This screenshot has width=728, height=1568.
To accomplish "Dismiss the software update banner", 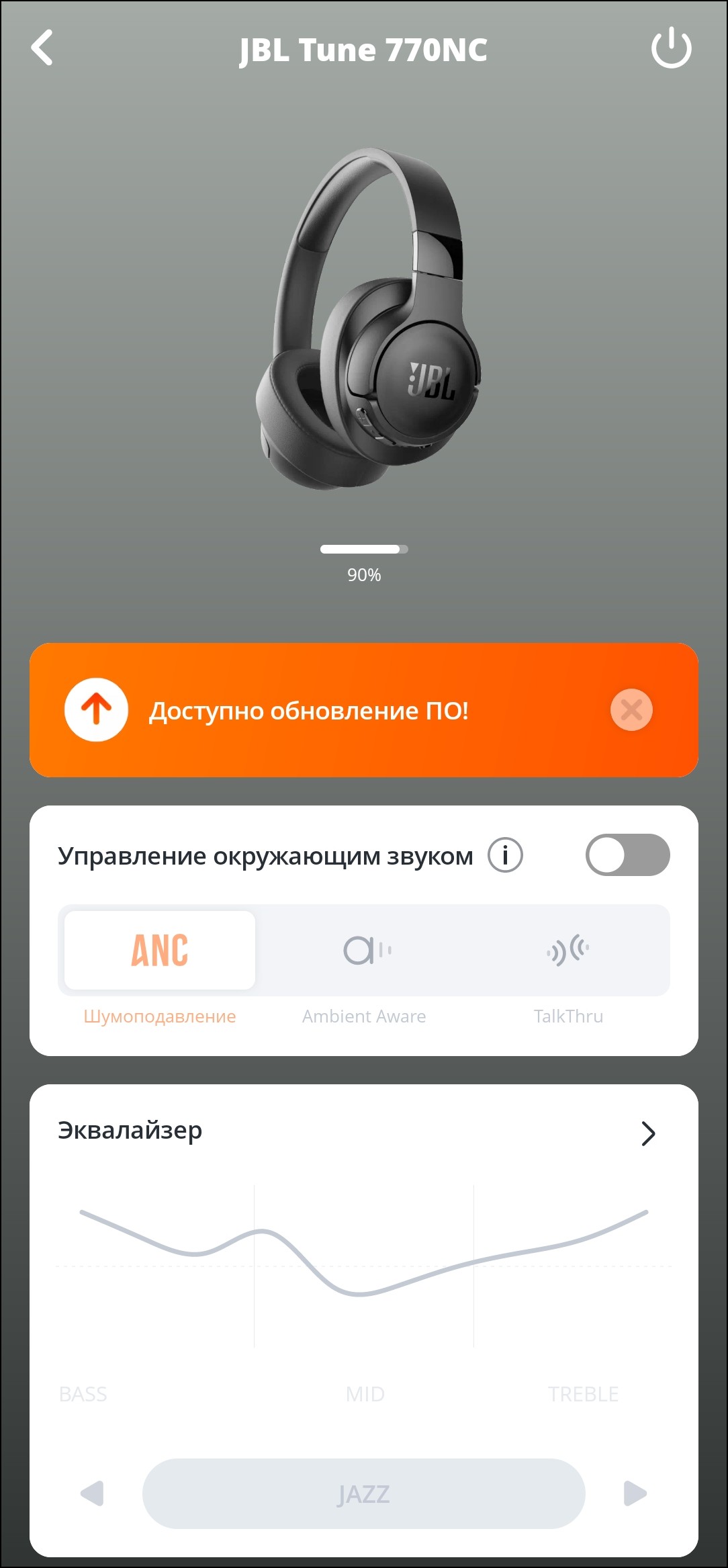I will pyautogui.click(x=631, y=709).
